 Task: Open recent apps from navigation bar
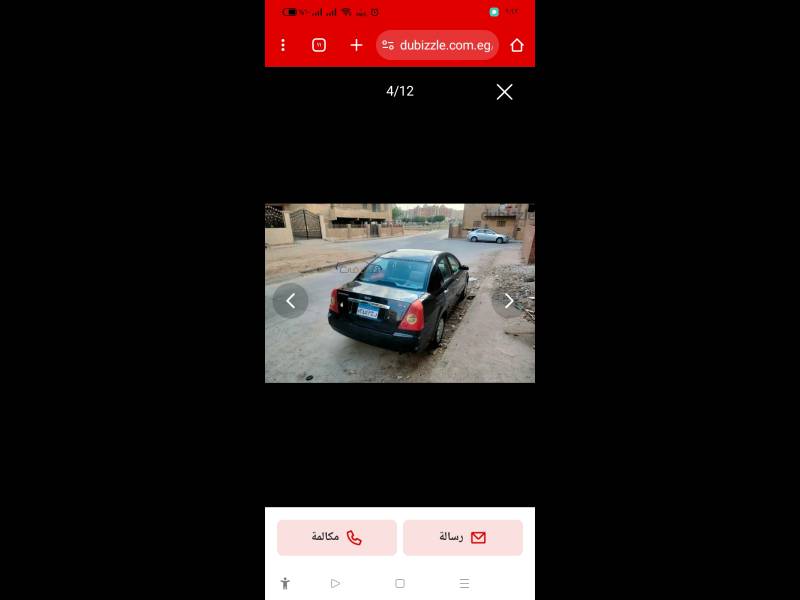pos(464,583)
